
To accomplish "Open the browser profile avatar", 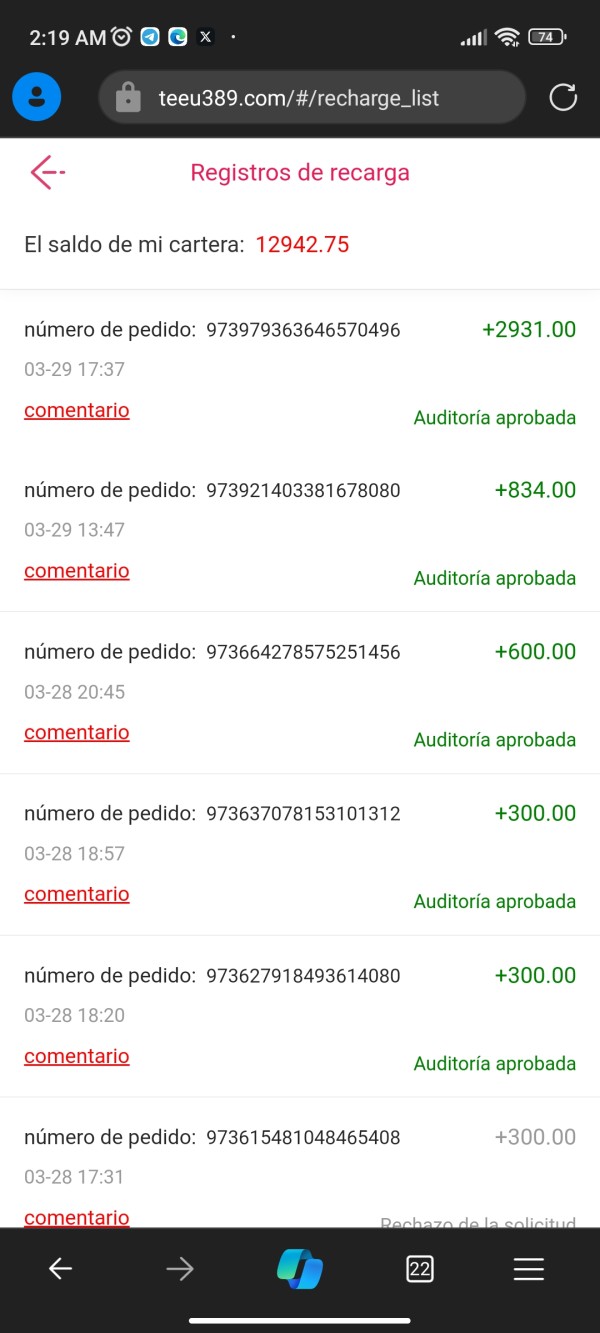I will coord(37,97).
